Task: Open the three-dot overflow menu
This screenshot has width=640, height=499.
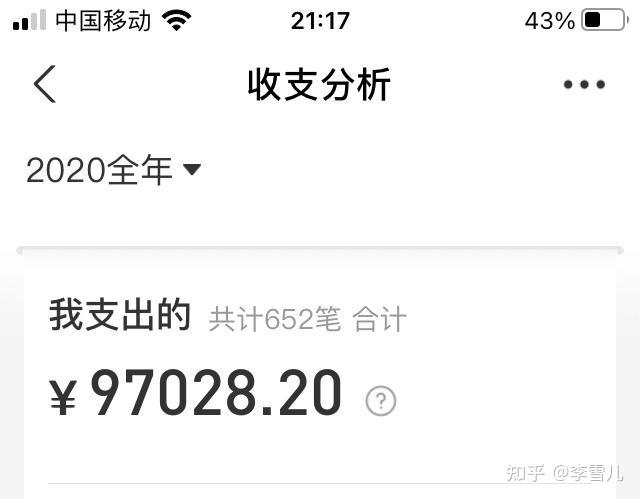Action: [x=584, y=85]
